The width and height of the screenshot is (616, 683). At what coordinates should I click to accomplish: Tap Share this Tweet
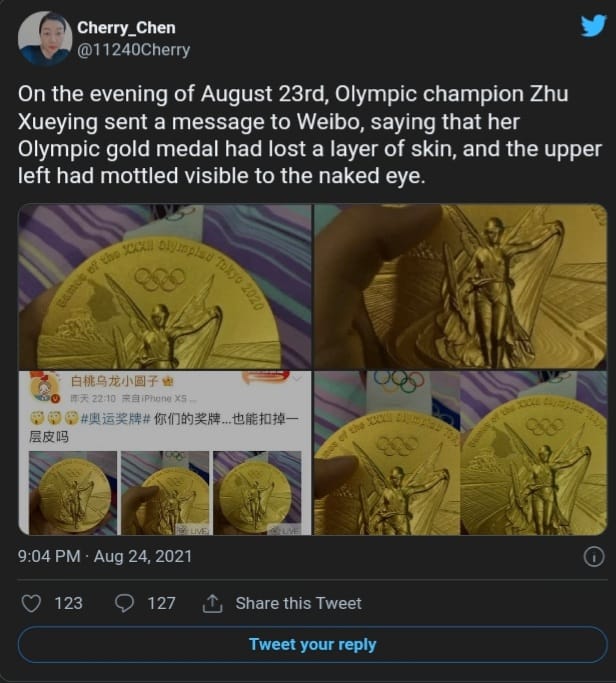(283, 603)
